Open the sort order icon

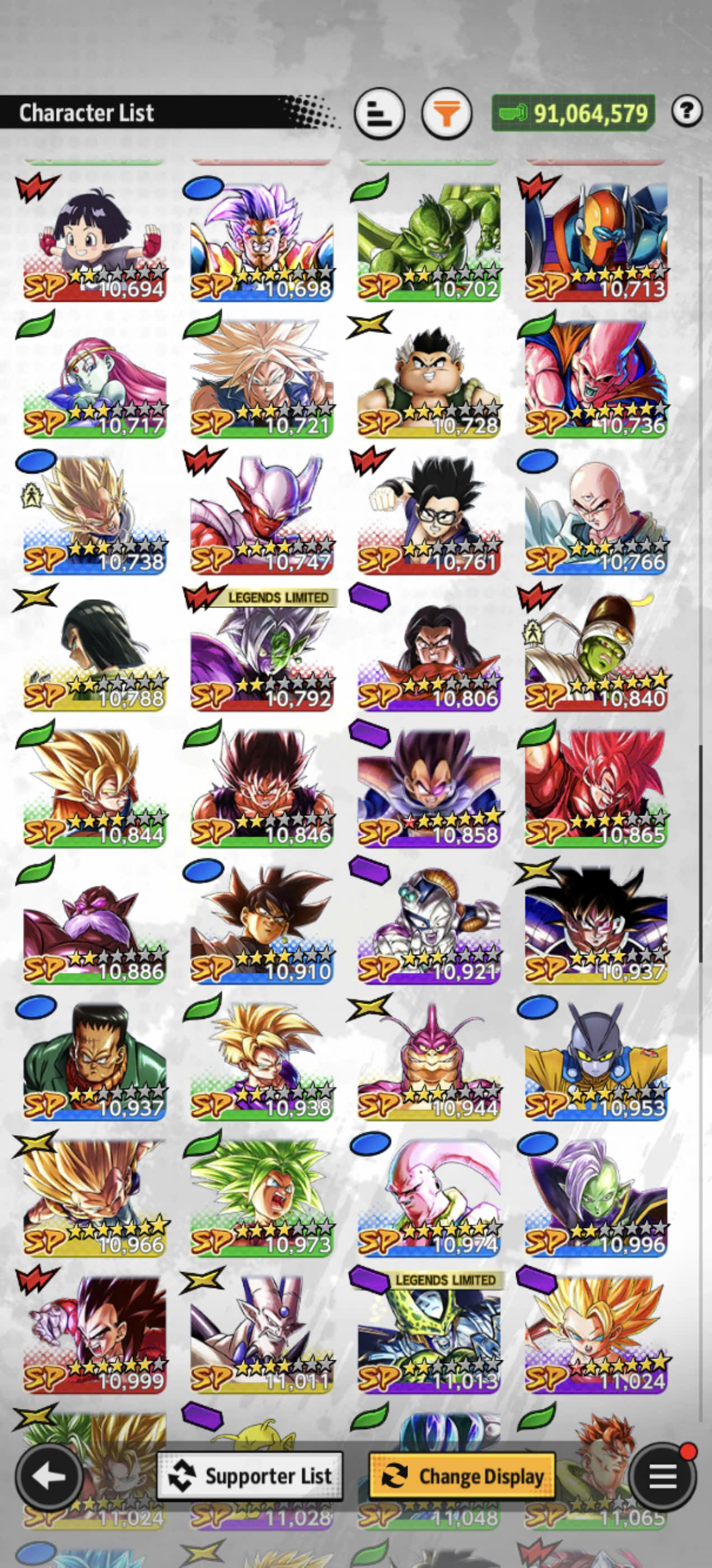click(379, 113)
